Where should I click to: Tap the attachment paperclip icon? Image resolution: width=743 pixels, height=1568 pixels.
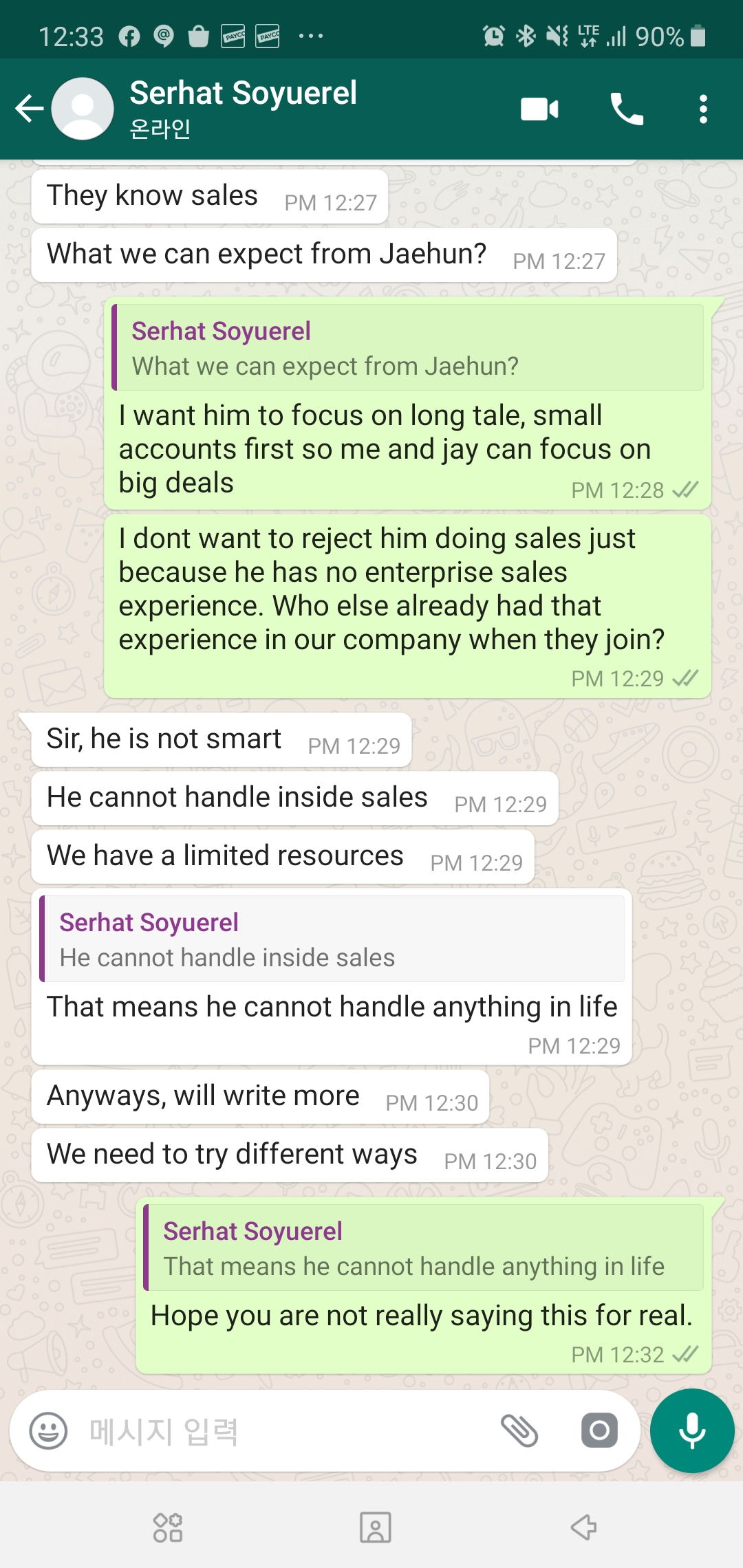[x=519, y=1431]
